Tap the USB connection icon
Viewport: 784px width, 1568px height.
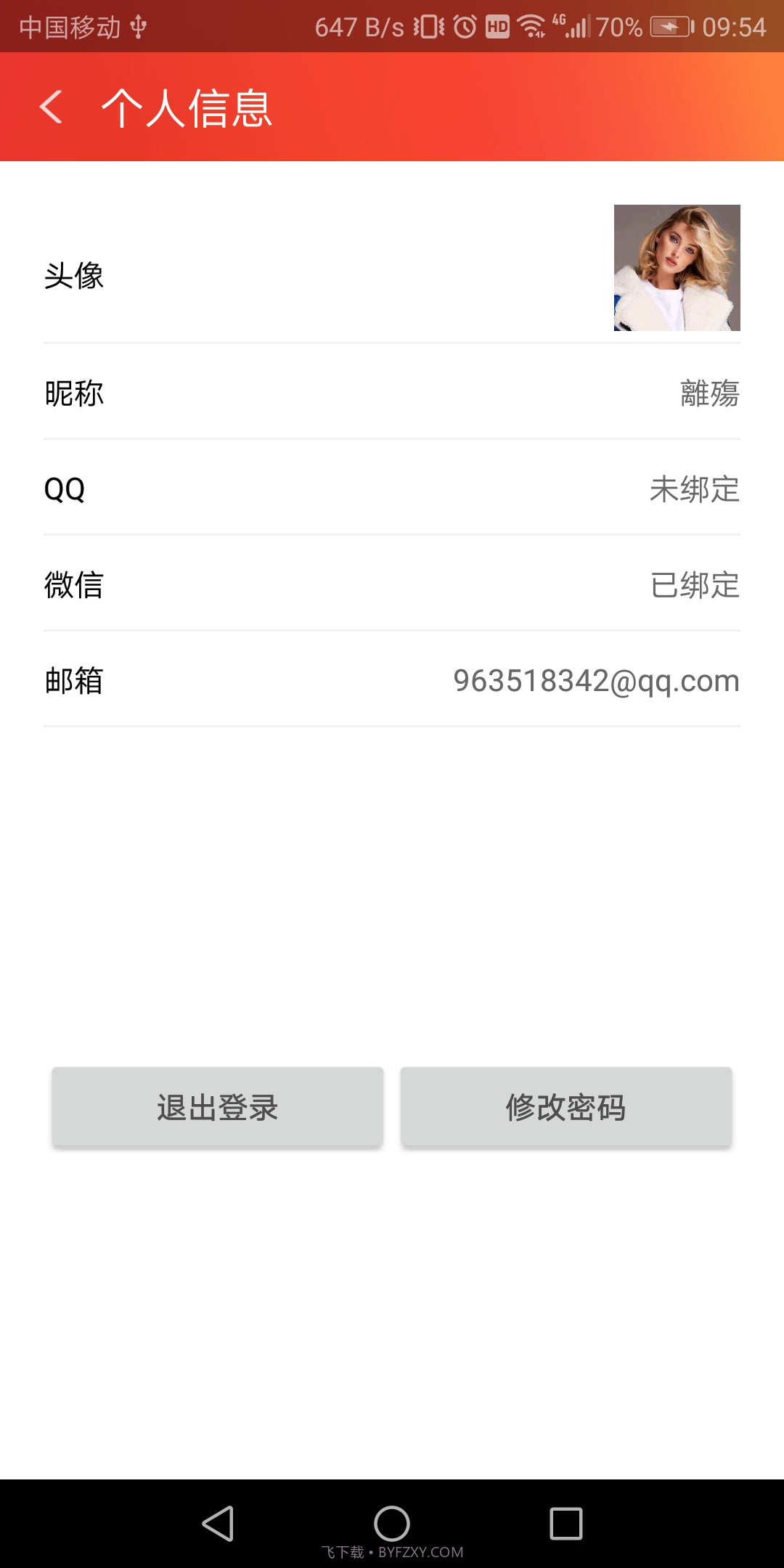coord(138,26)
